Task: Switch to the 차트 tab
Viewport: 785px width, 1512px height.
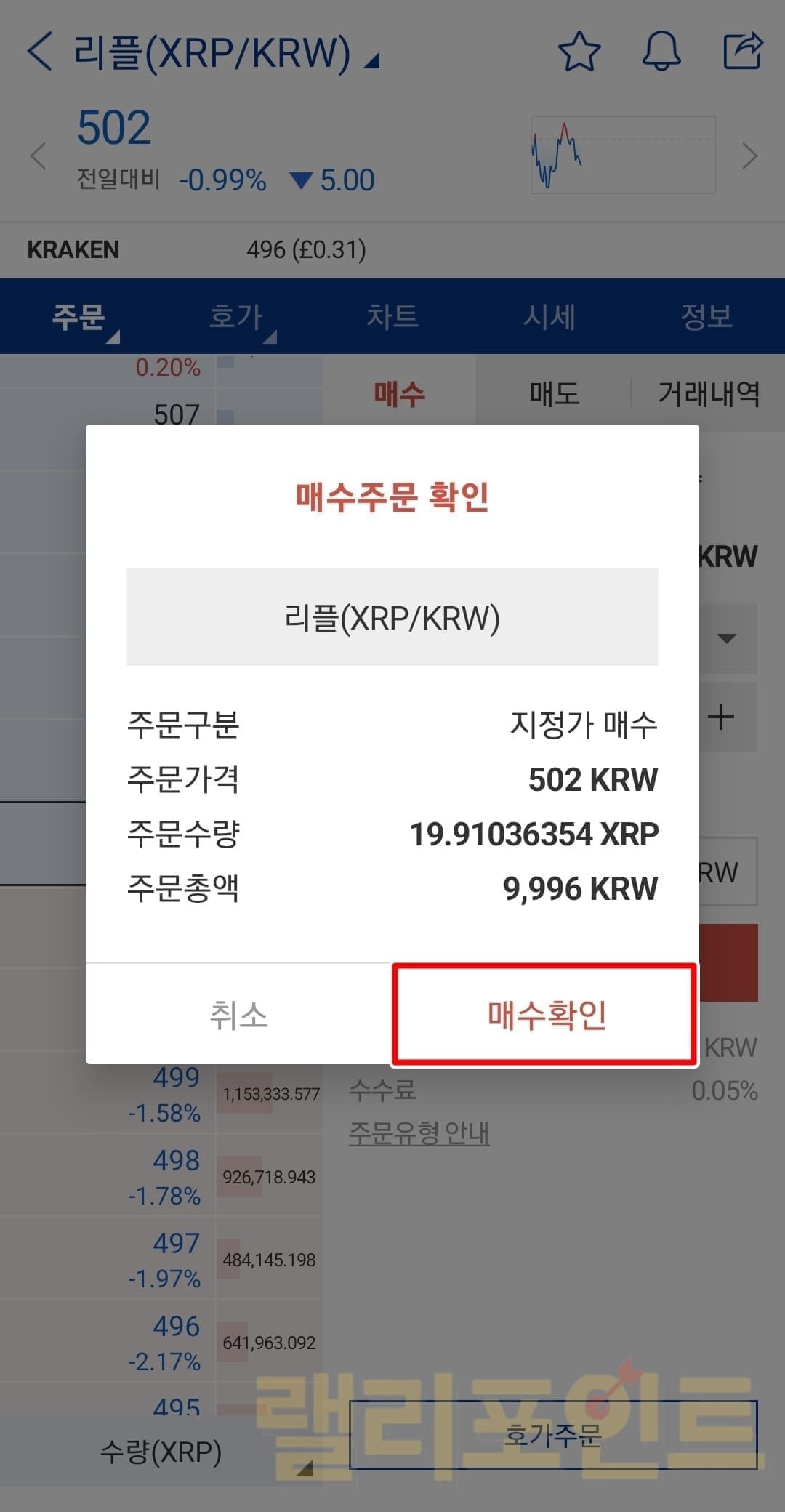Action: coord(392,317)
